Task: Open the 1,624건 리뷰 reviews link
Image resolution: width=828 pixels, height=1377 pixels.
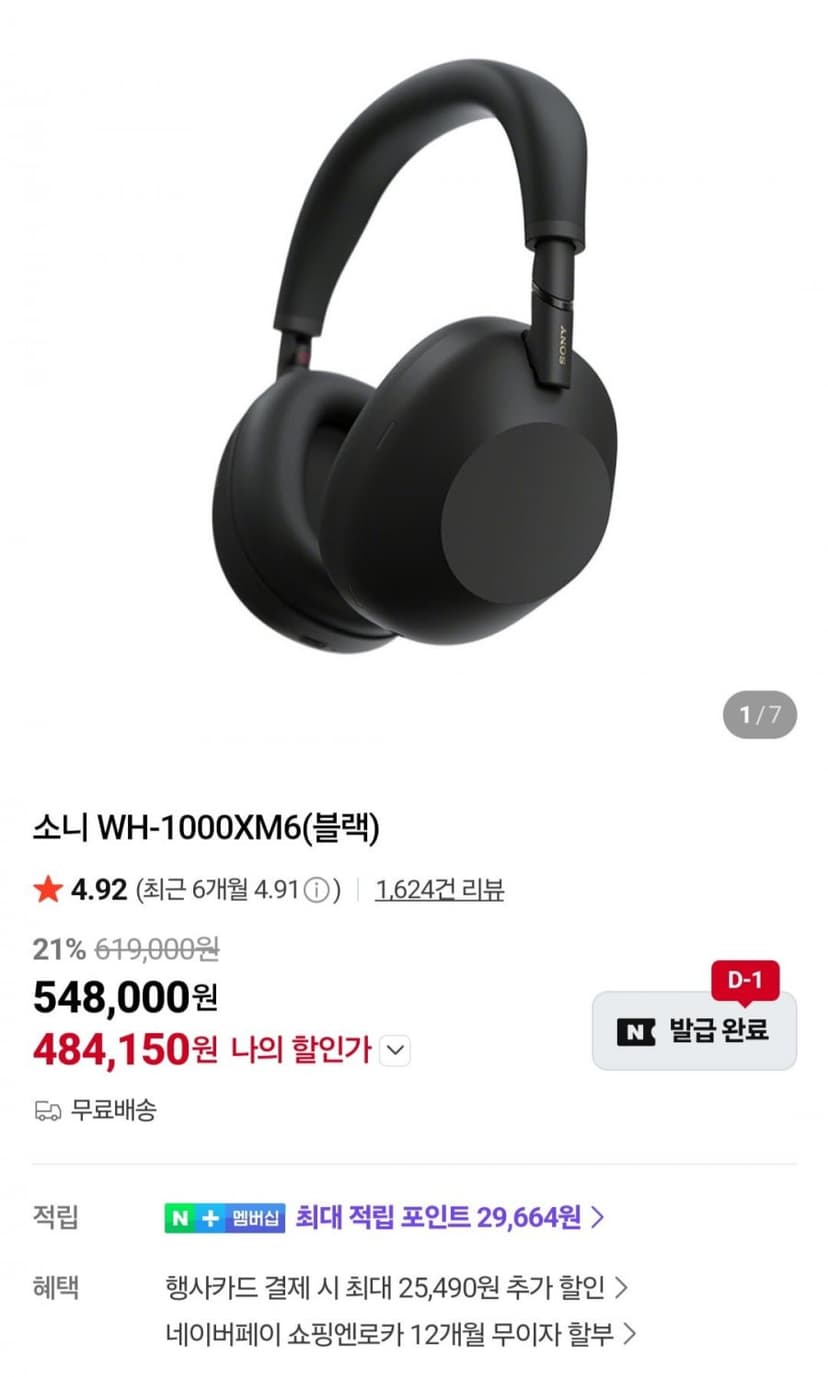Action: [439, 888]
